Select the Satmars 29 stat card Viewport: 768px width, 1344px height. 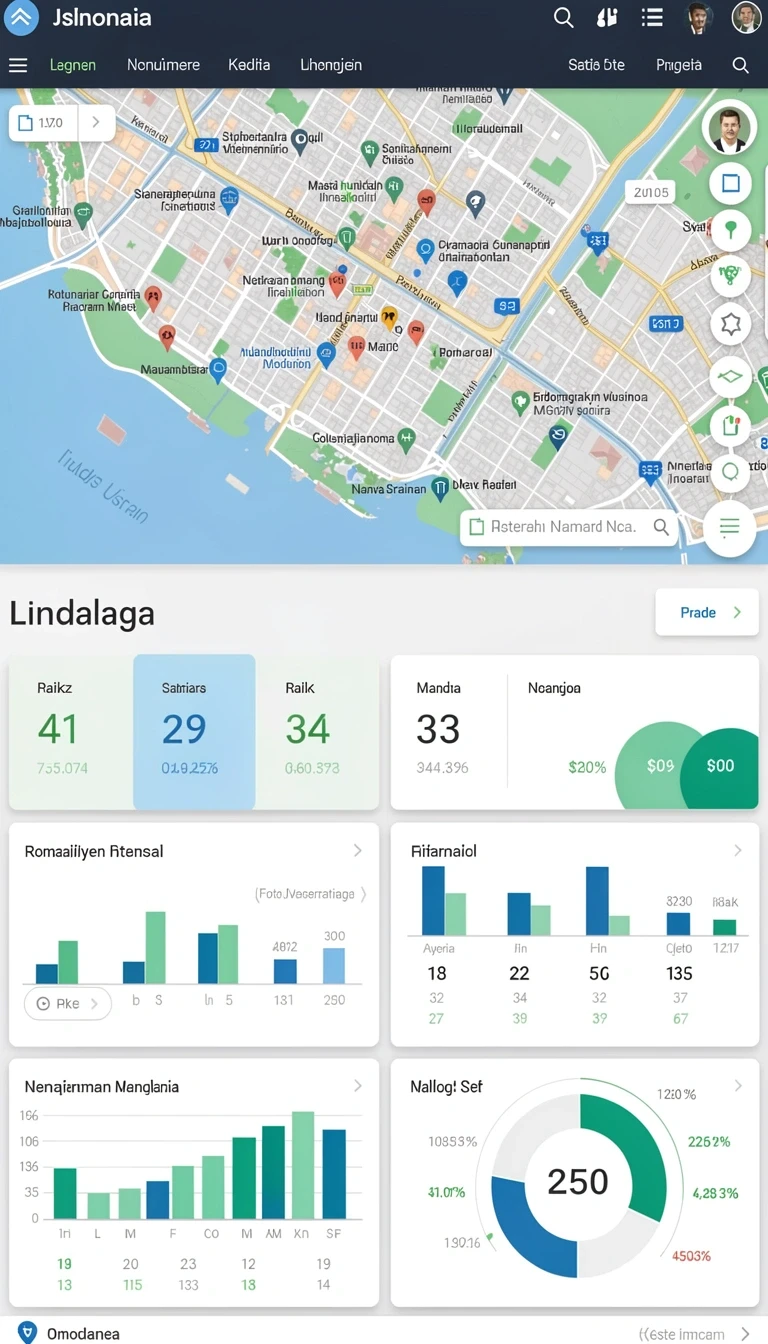[x=194, y=732]
